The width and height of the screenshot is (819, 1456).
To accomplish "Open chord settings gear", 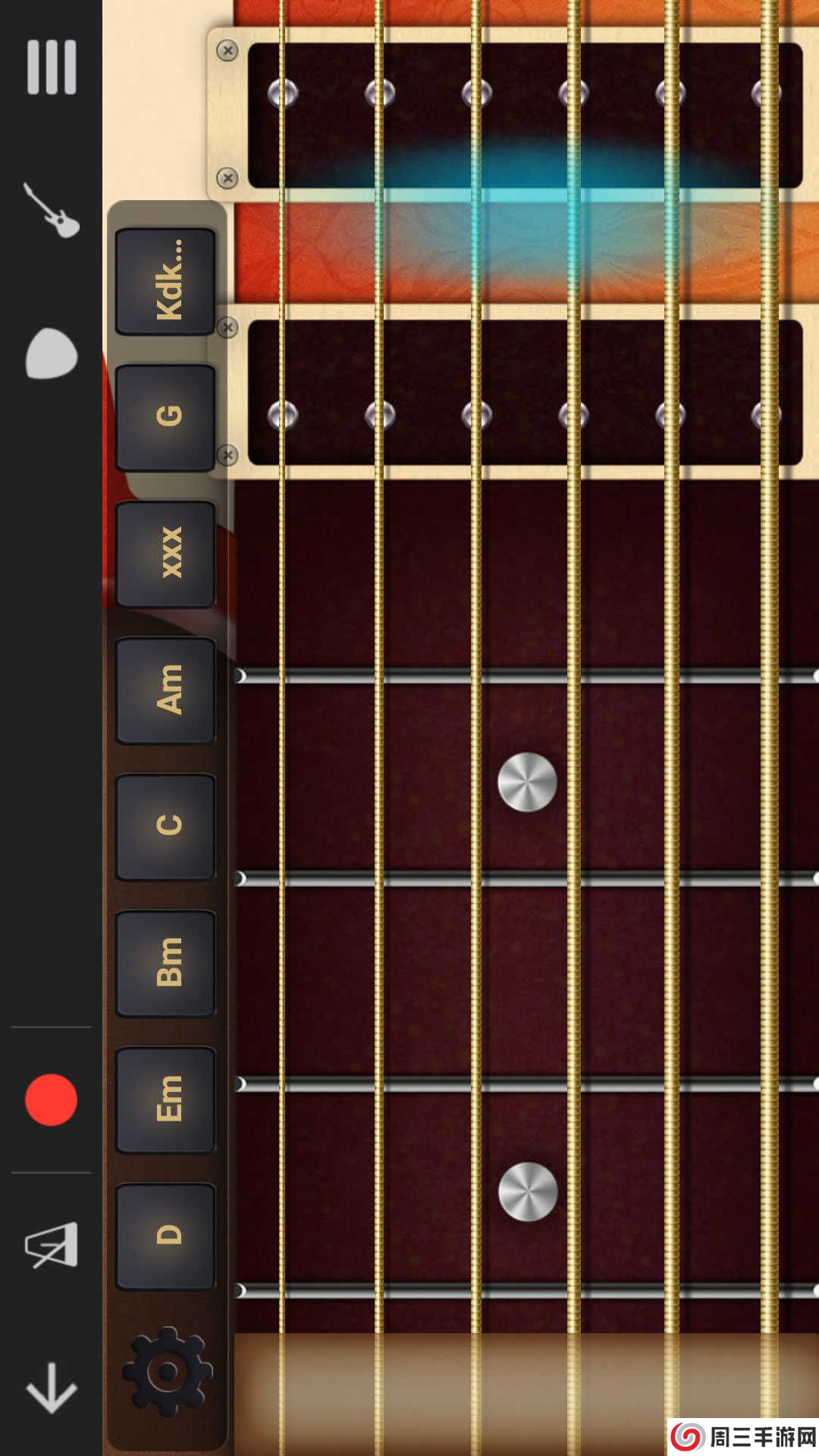I will [167, 1371].
